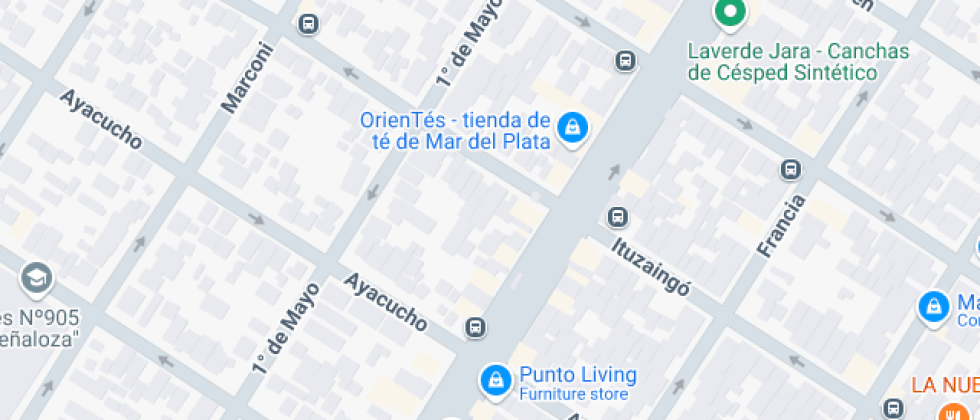Tap the bus stop near Ayacucho
Viewport: 980px width, 420px height.
click(476, 327)
